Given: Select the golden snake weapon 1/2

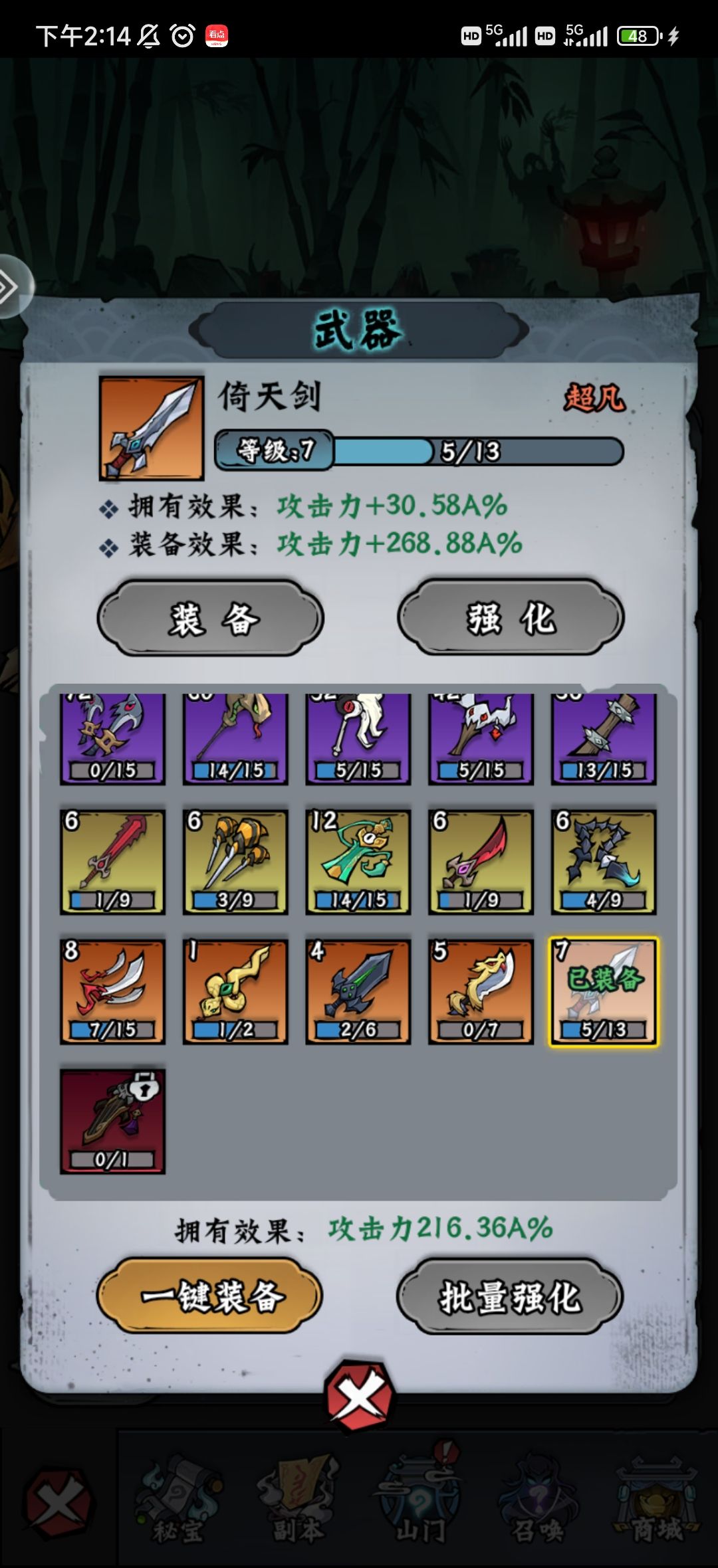Looking at the screenshot, I should (235, 991).
